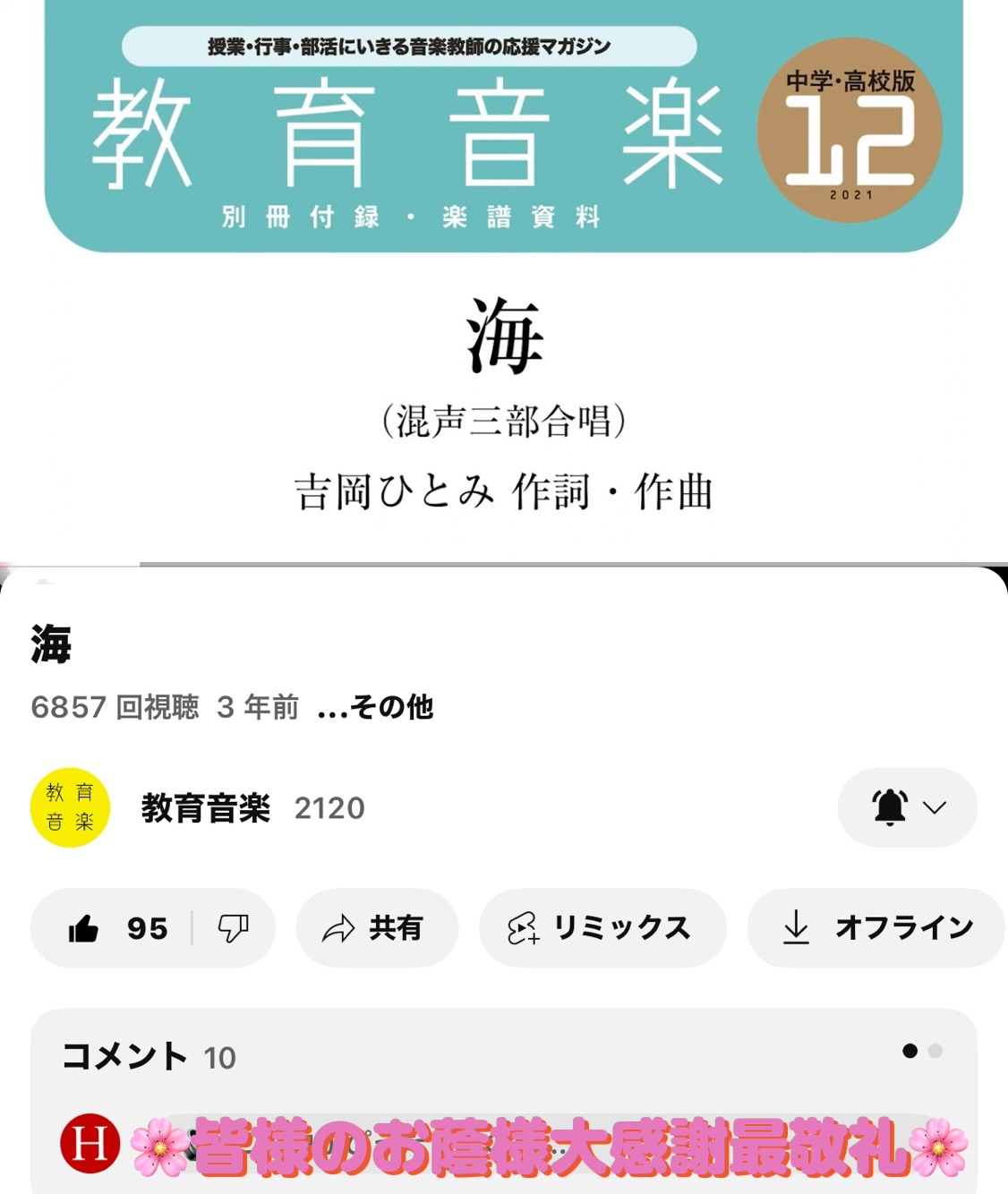Open the コメント section
1008x1194 pixels.
pos(148,1057)
